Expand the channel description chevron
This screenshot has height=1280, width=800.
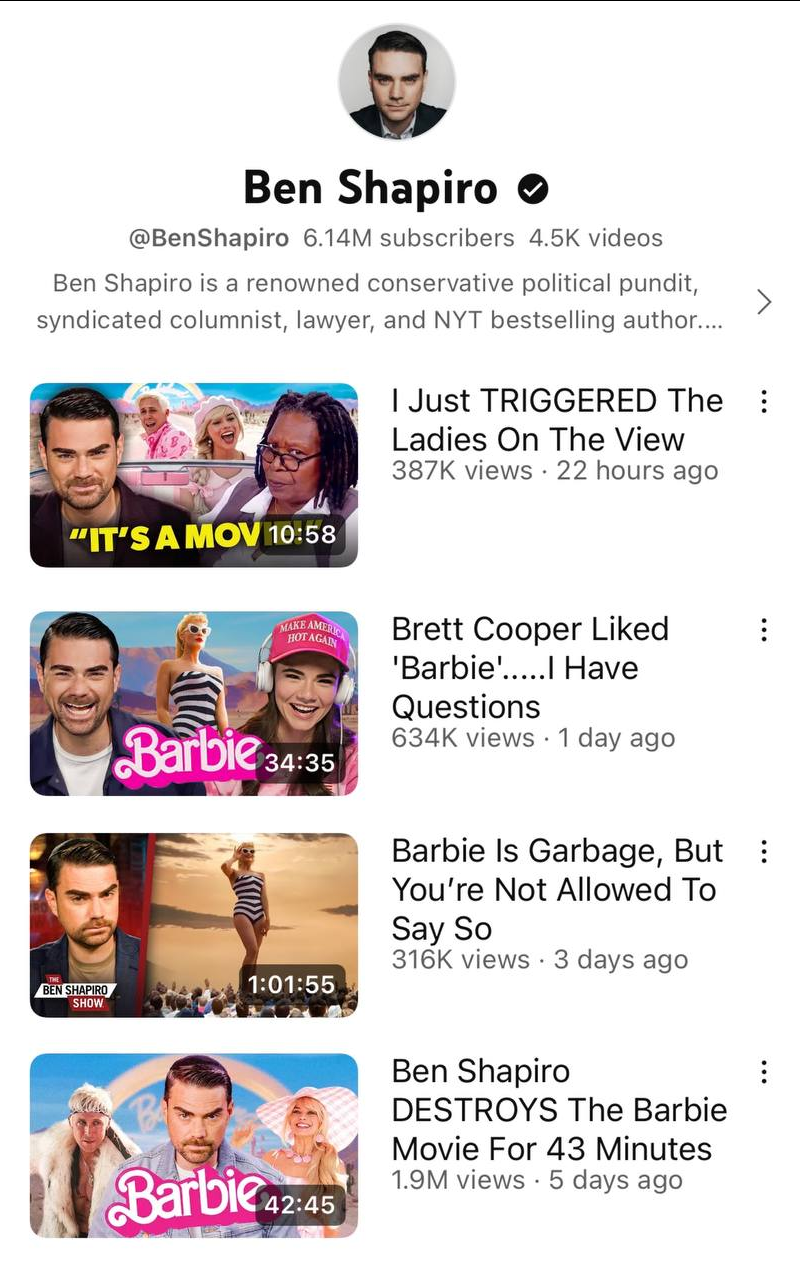(x=764, y=302)
